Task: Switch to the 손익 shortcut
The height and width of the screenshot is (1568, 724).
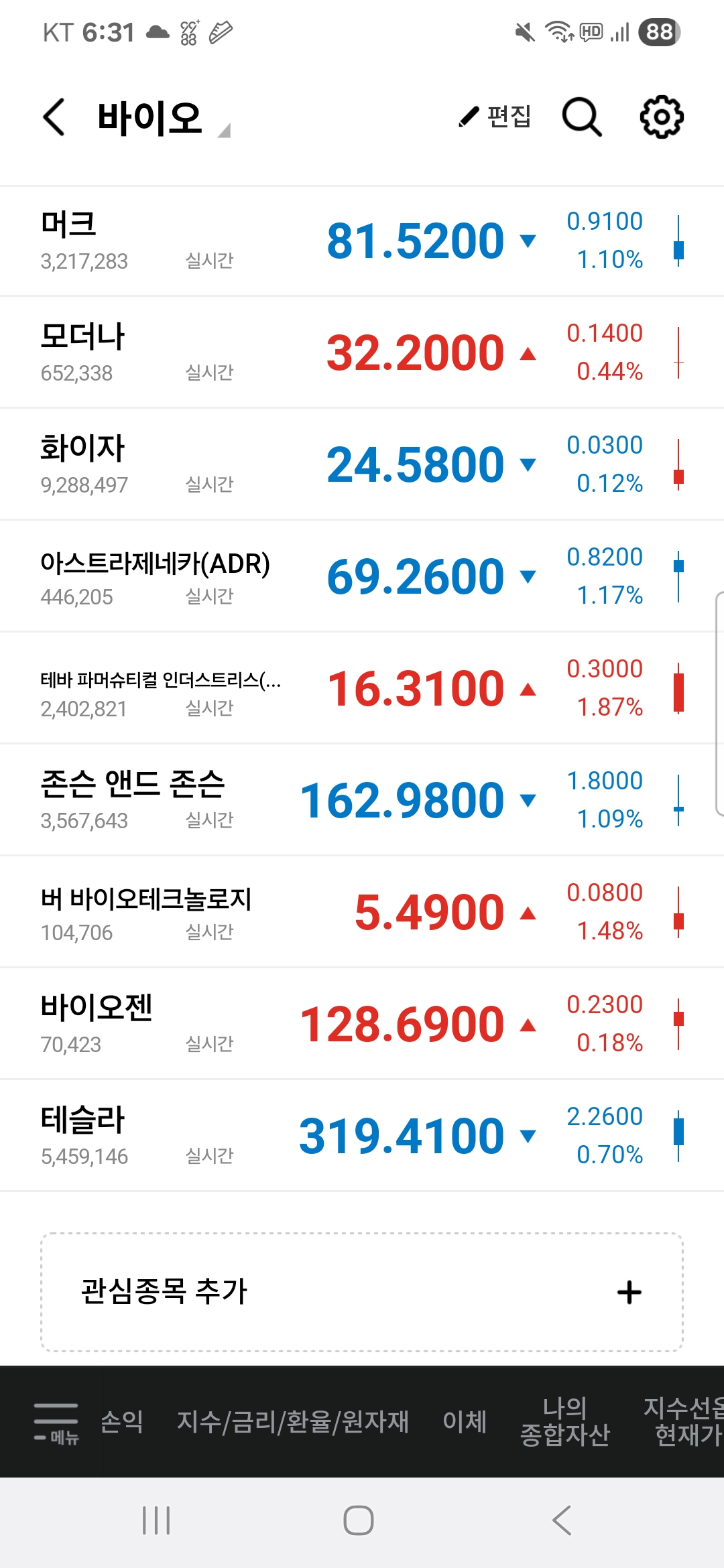Action: coord(122,1421)
